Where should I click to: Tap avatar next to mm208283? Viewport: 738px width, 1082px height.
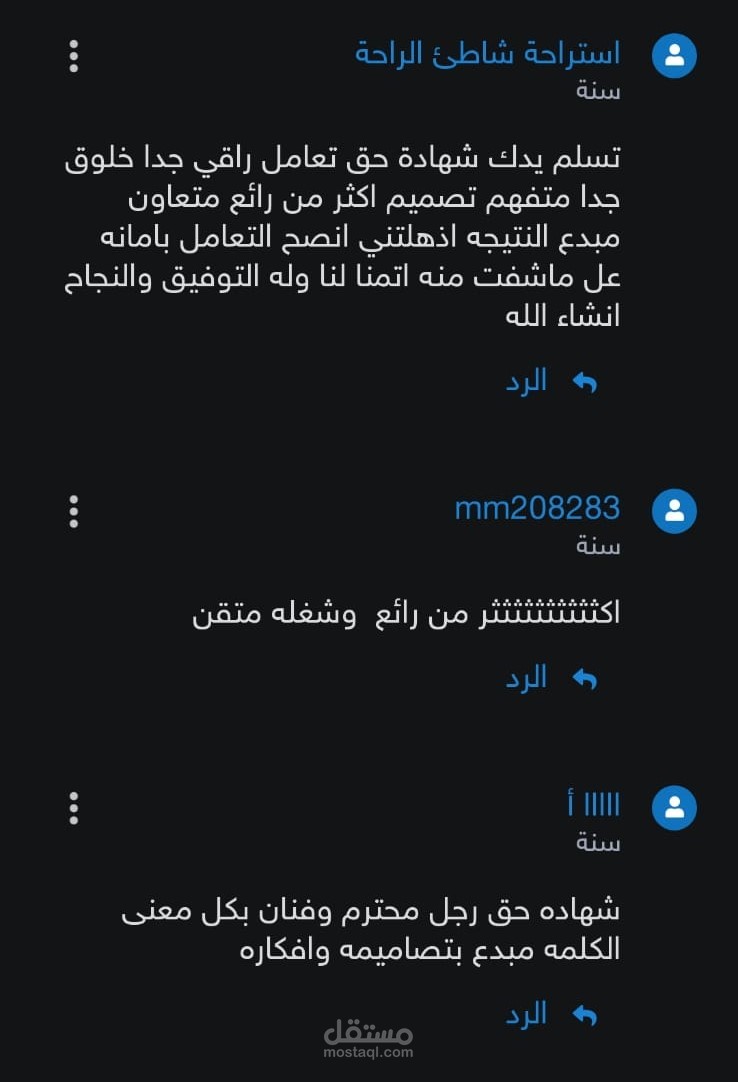674,511
